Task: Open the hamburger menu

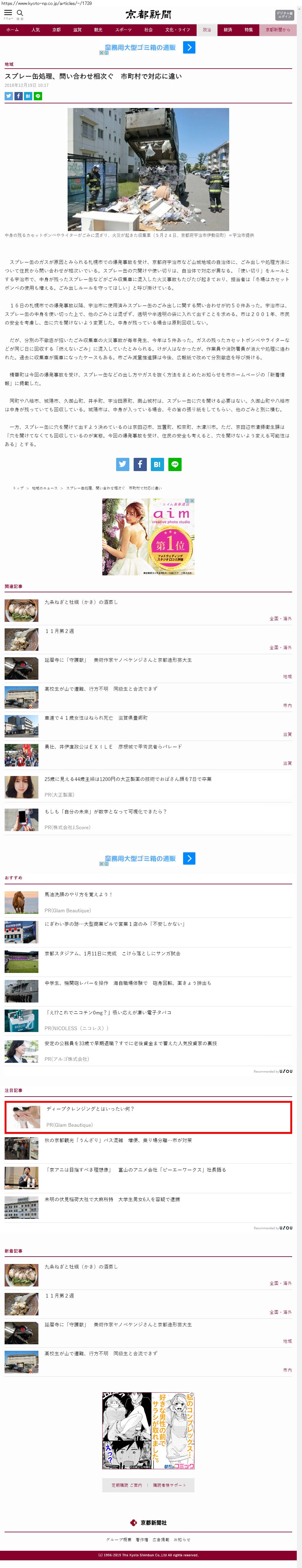Action: click(x=8, y=14)
